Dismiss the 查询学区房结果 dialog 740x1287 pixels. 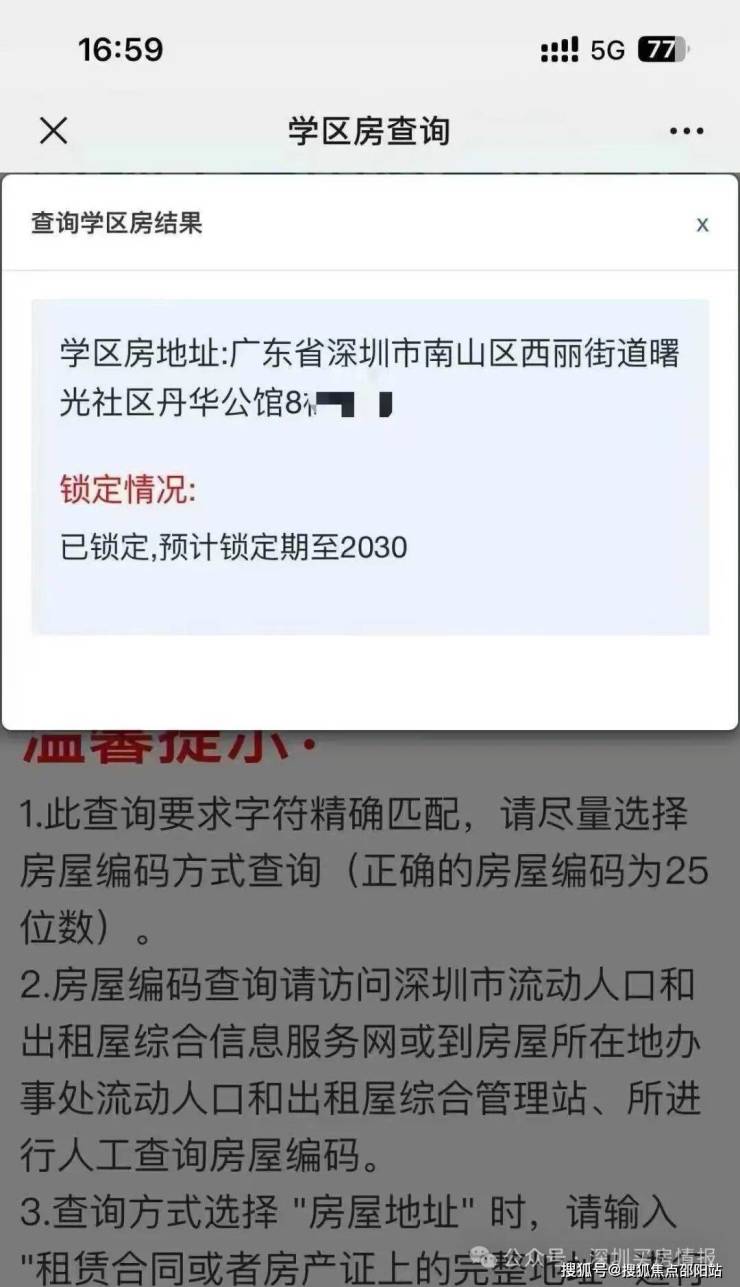click(x=702, y=224)
